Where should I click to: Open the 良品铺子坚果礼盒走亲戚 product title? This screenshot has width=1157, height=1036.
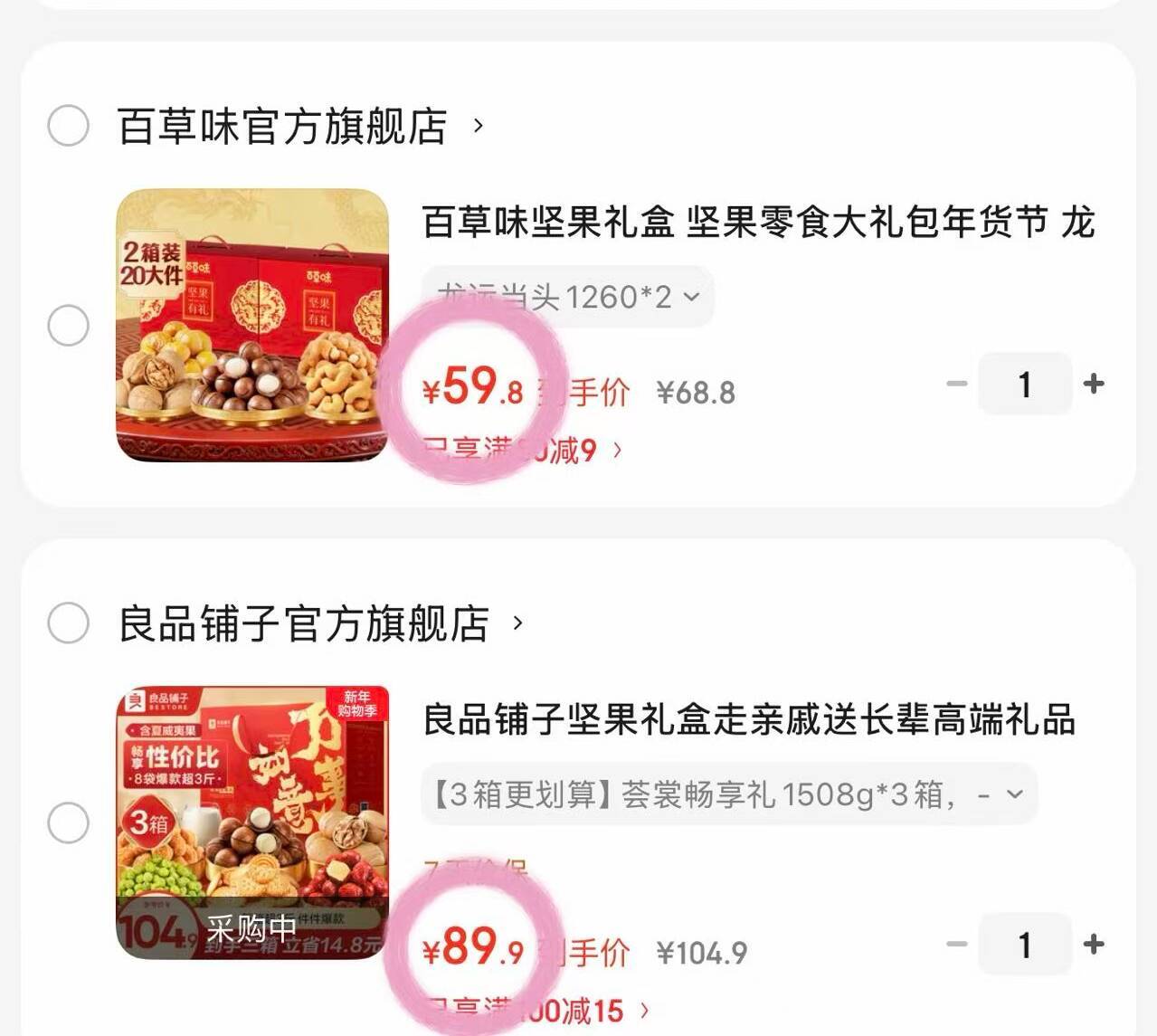pos(749,720)
